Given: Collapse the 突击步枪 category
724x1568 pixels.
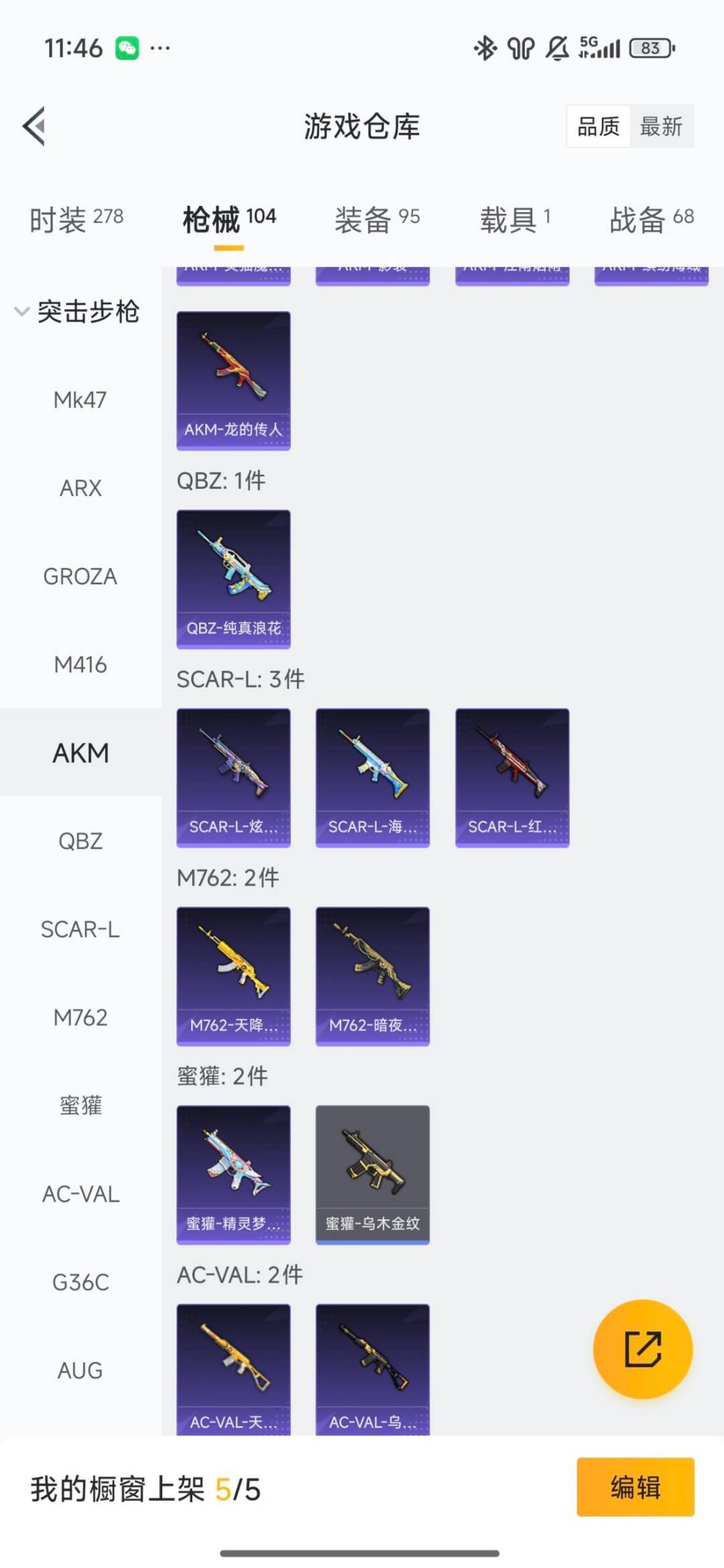Looking at the screenshot, I should 77,312.
